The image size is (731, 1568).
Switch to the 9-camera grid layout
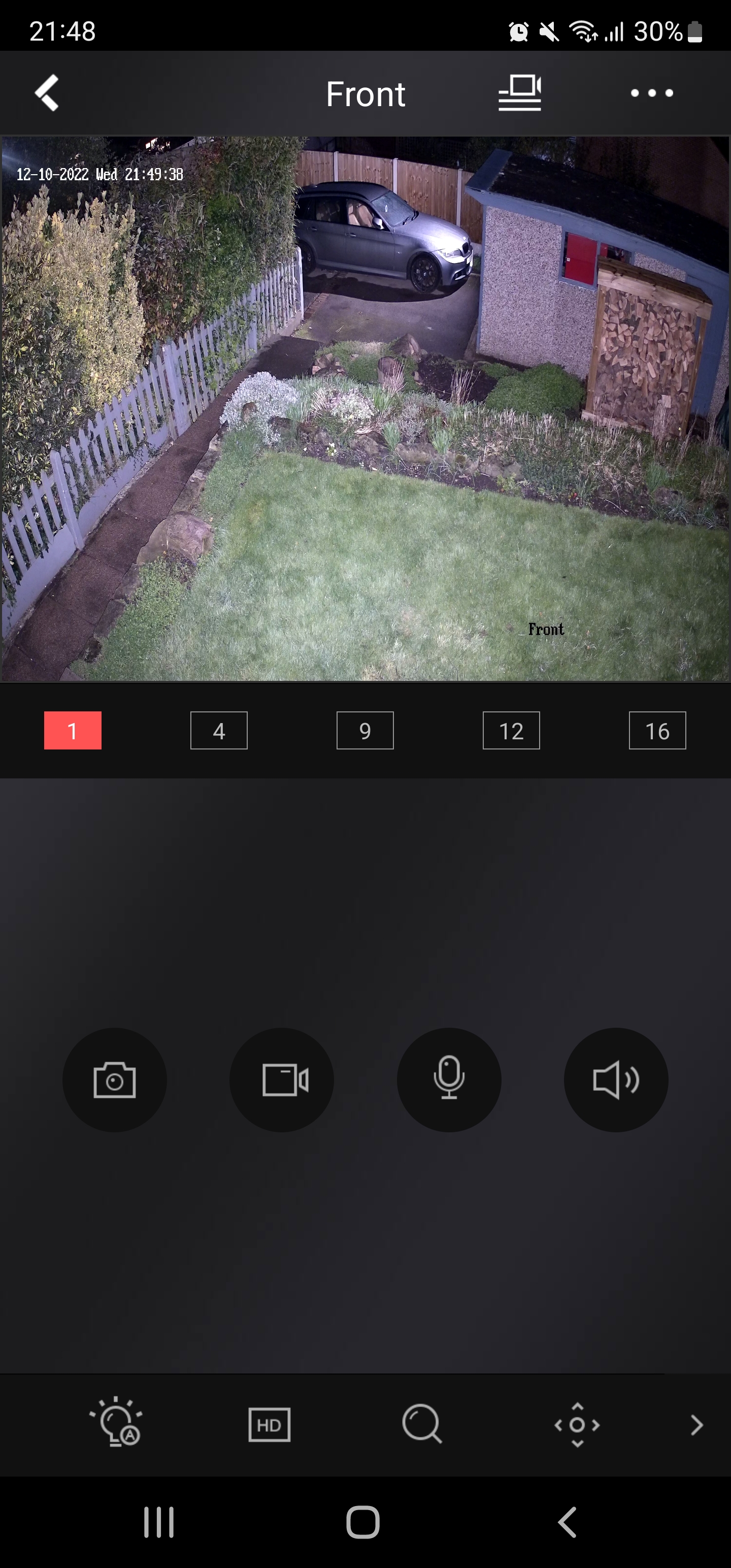coord(364,731)
